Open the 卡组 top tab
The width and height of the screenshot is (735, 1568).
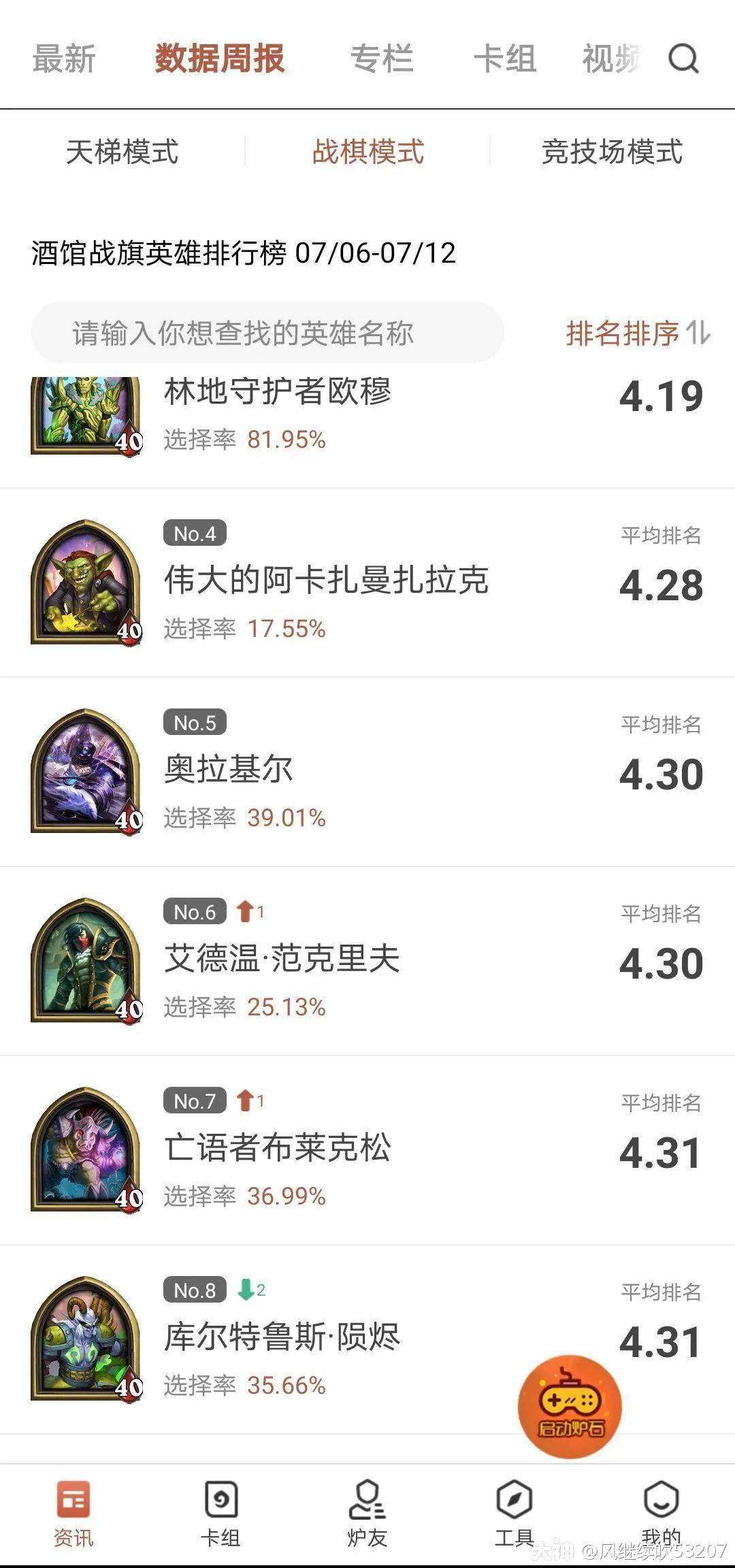coord(504,59)
